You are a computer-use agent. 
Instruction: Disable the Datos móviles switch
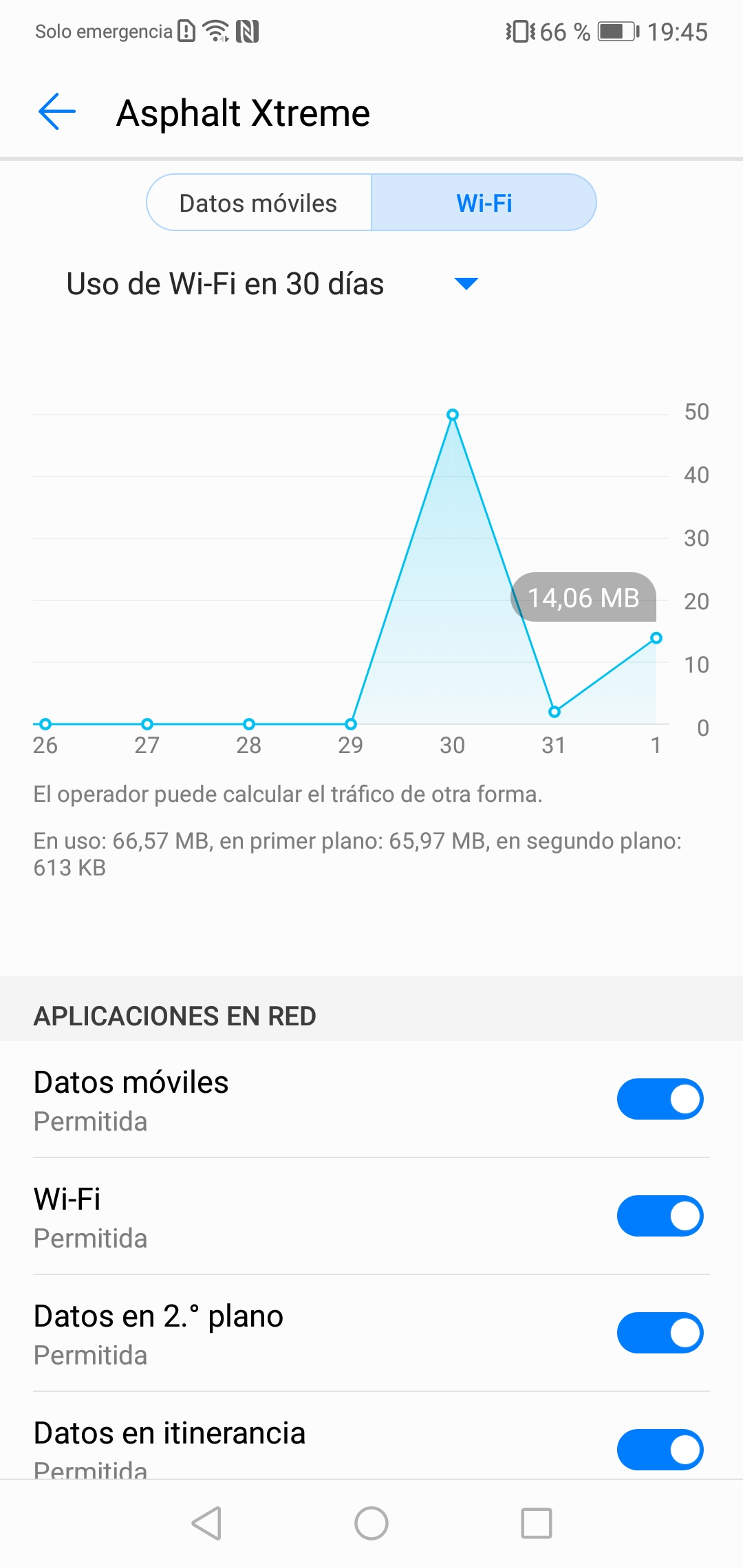click(660, 1099)
